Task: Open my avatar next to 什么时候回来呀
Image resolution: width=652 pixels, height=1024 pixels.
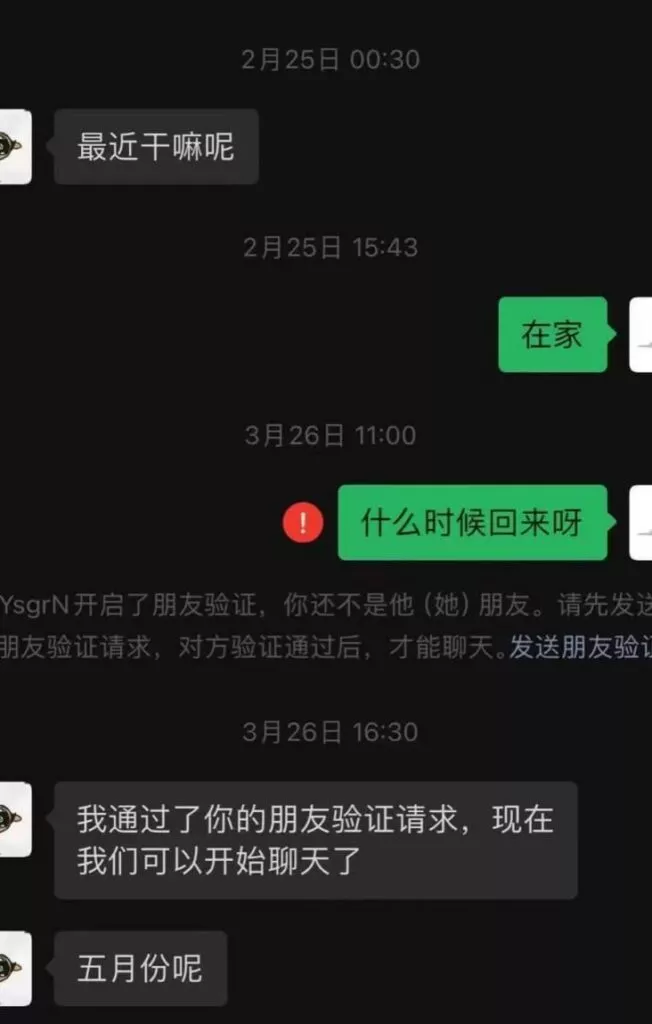Action: [x=640, y=523]
